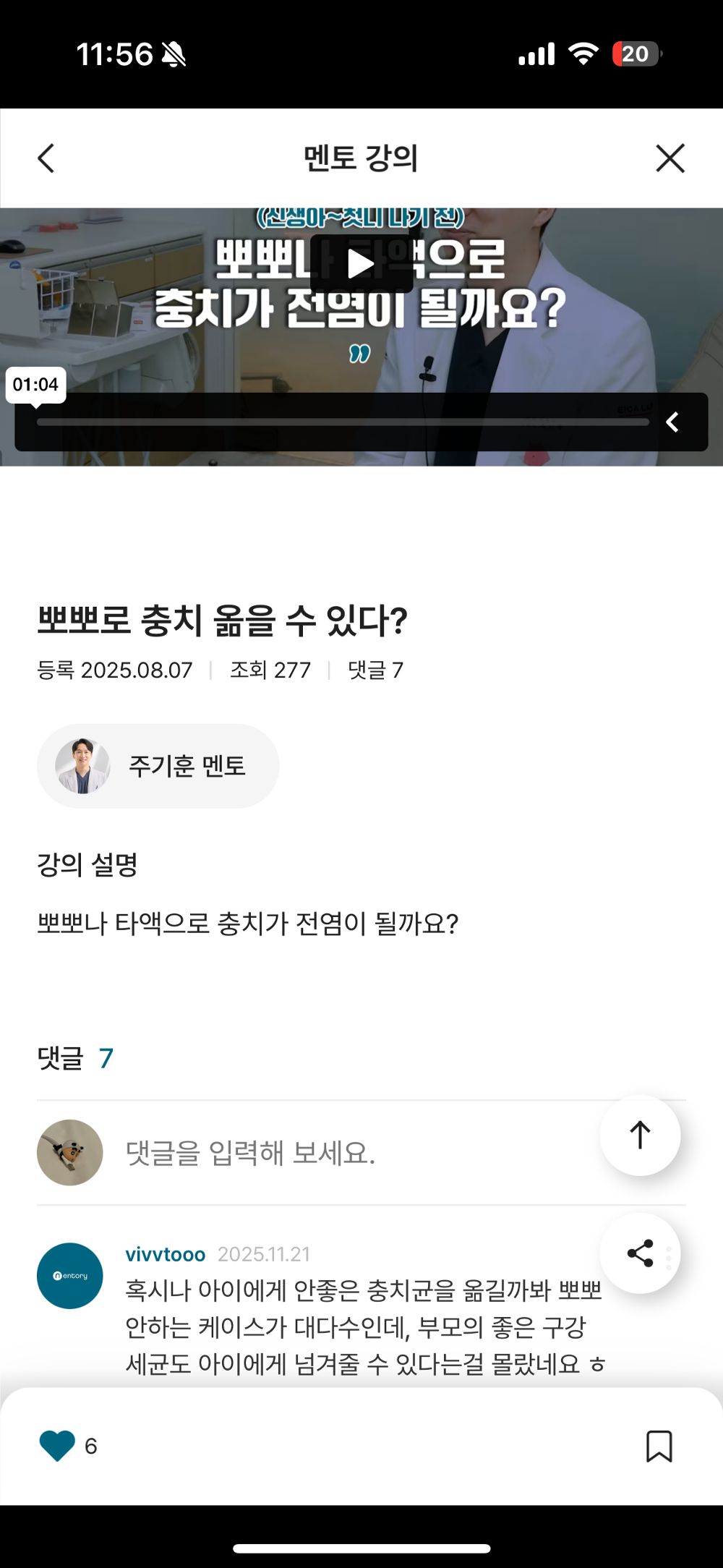
Task: Tap the share icon on the comment
Action: (641, 1255)
